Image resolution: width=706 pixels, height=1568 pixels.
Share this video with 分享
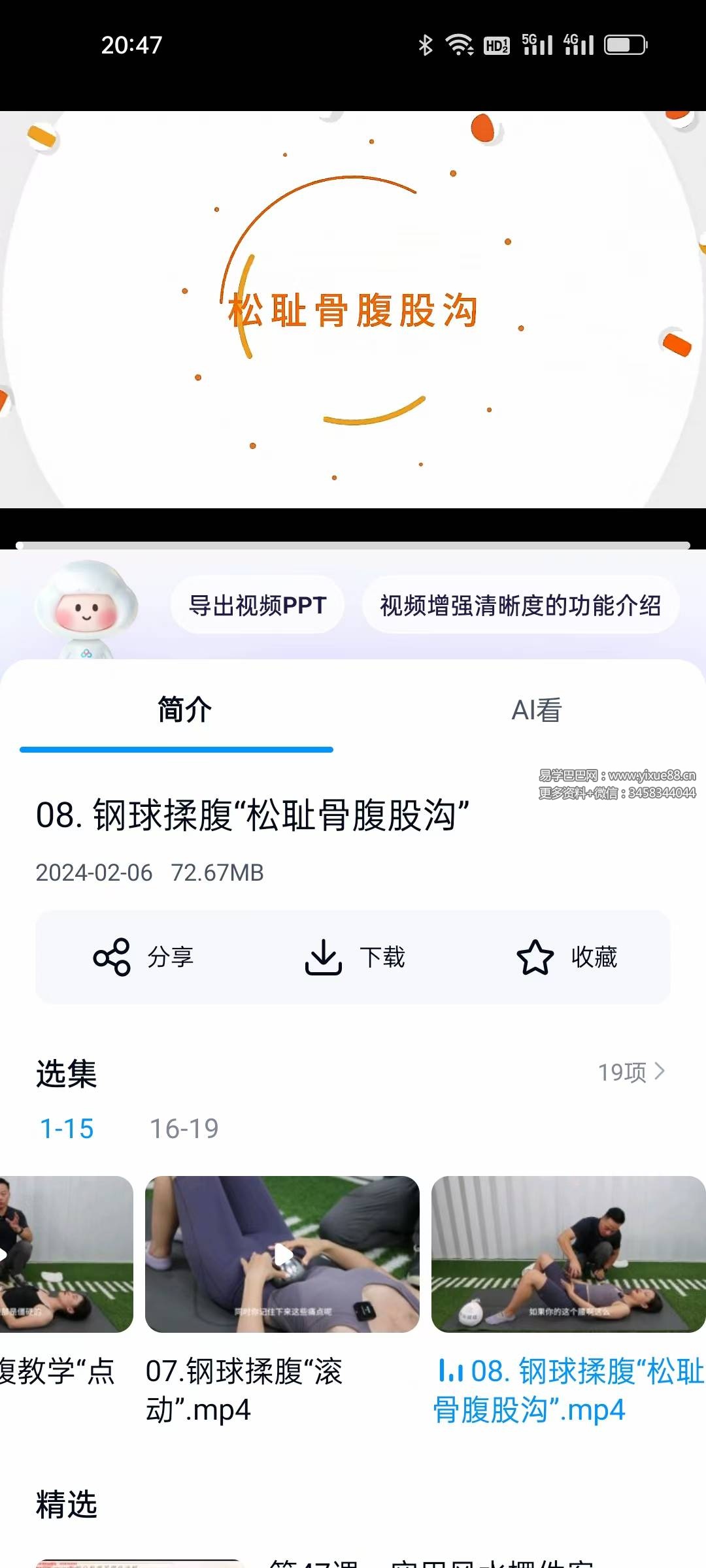pyautogui.click(x=144, y=957)
